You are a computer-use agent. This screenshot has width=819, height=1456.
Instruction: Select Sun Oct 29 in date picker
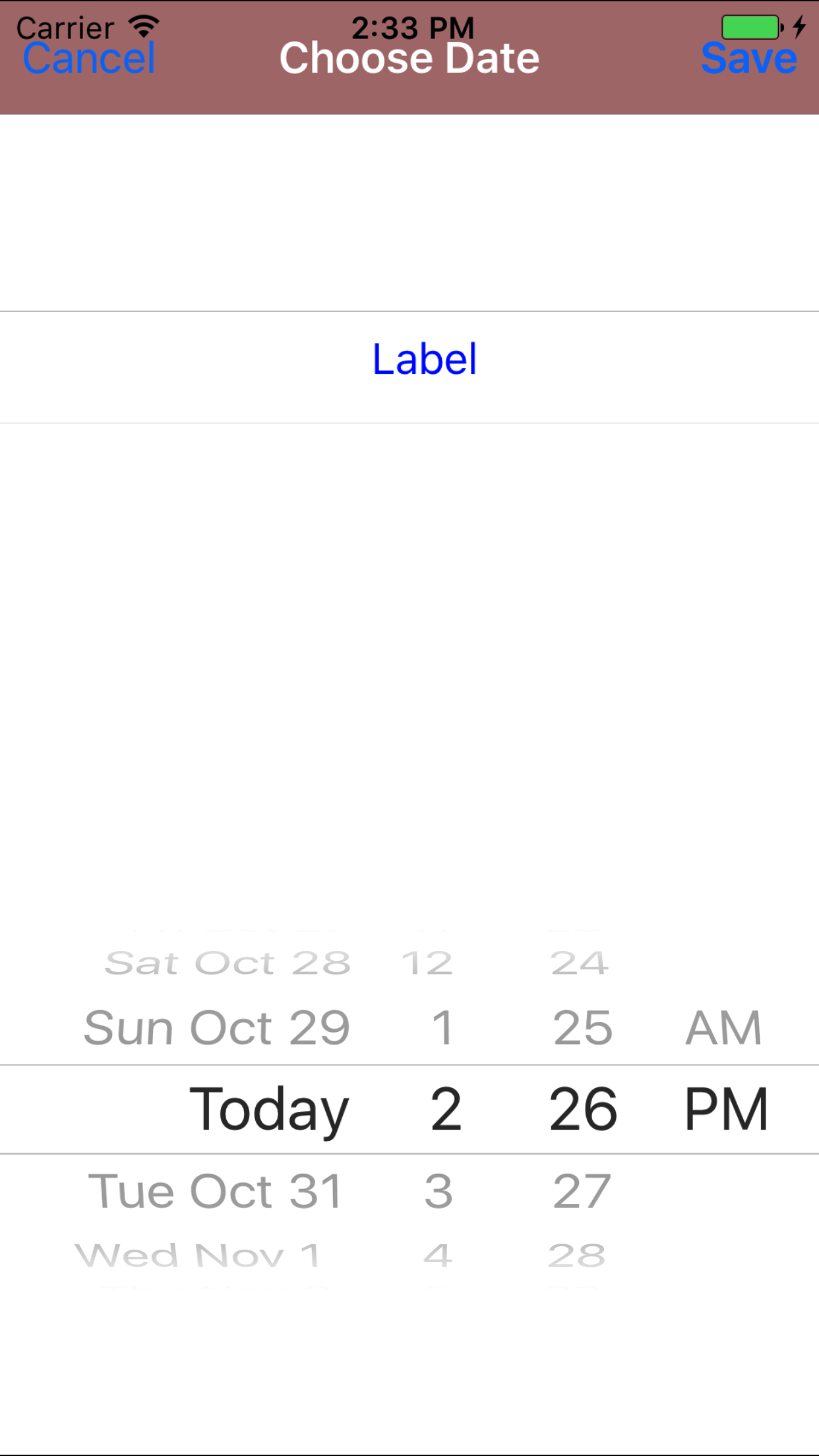tap(216, 1027)
